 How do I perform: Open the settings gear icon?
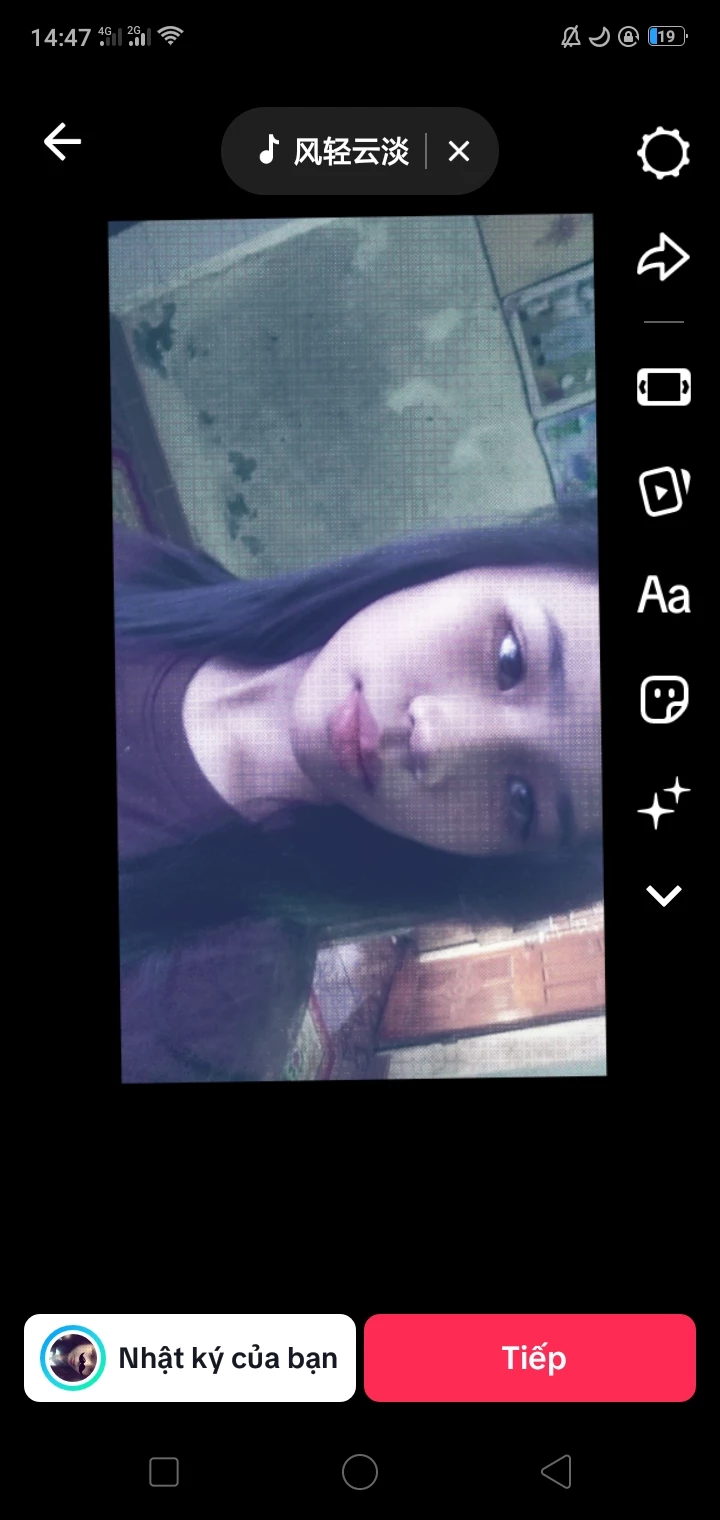tap(663, 154)
